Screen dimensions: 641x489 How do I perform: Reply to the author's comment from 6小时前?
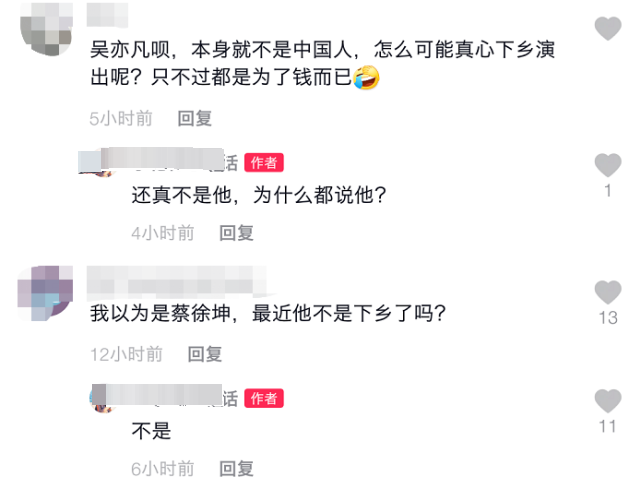click(237, 468)
